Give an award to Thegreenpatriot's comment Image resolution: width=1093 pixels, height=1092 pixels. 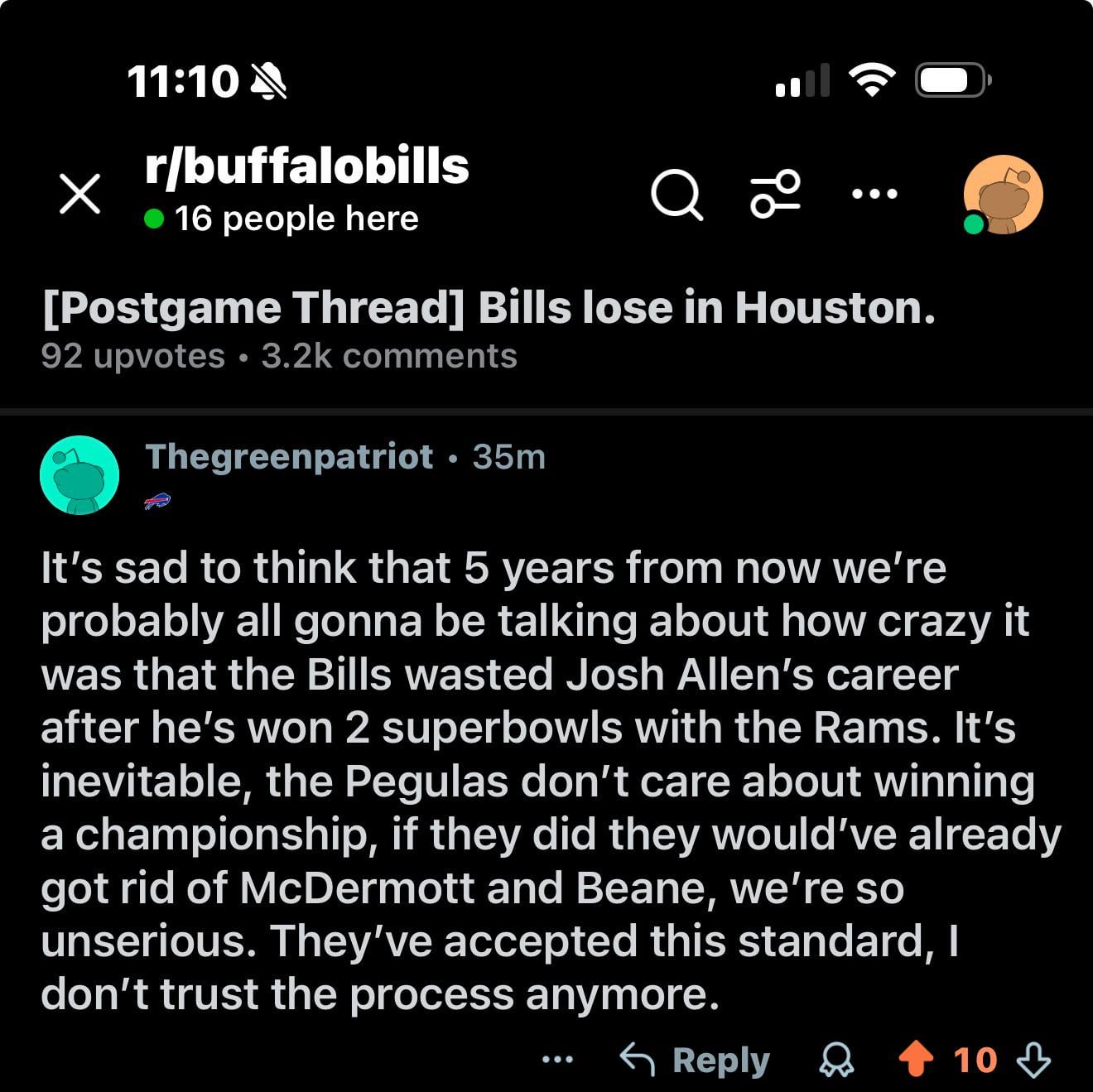coord(836,1059)
